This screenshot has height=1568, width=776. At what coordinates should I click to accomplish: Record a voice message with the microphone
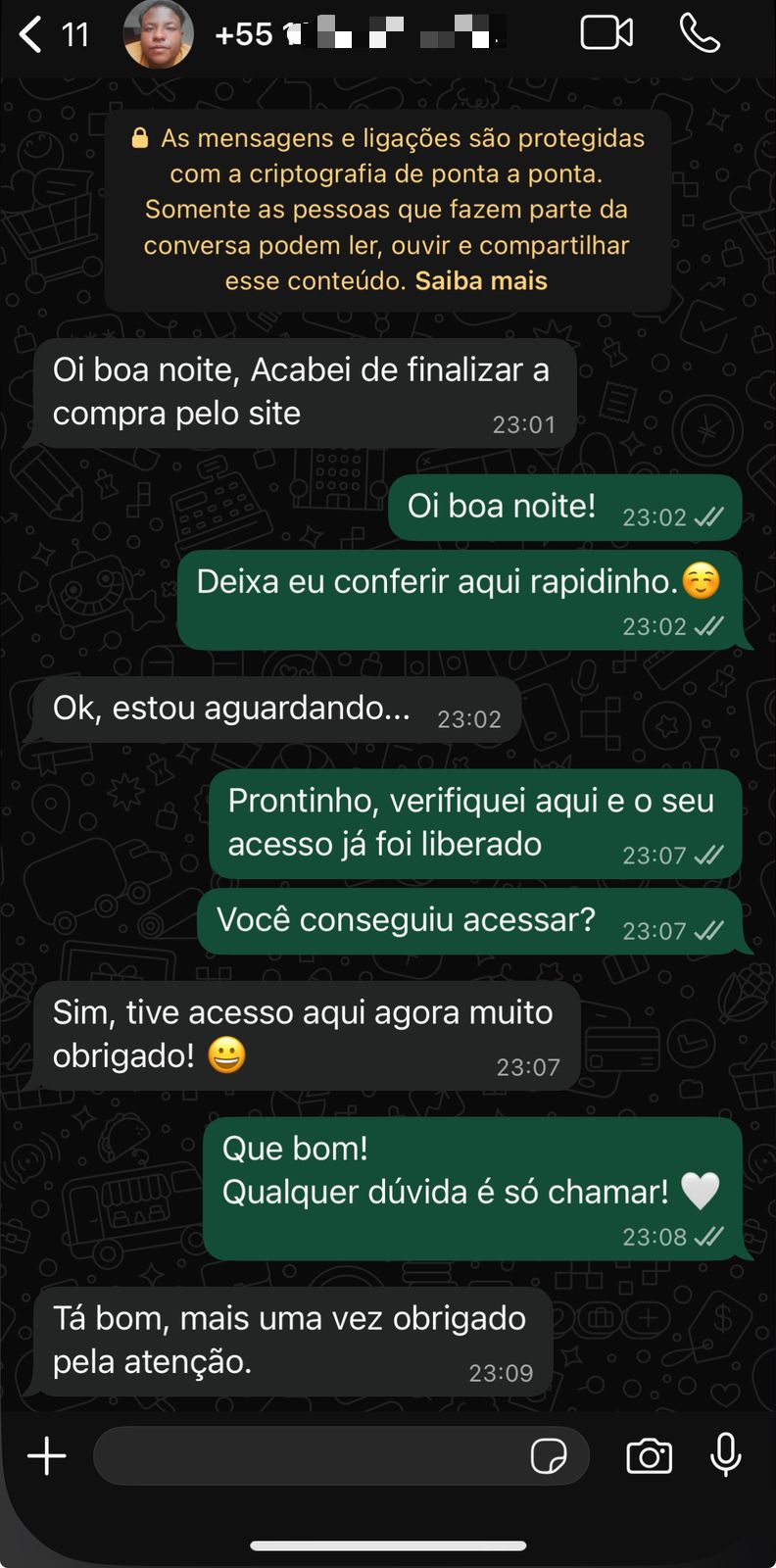click(725, 1456)
